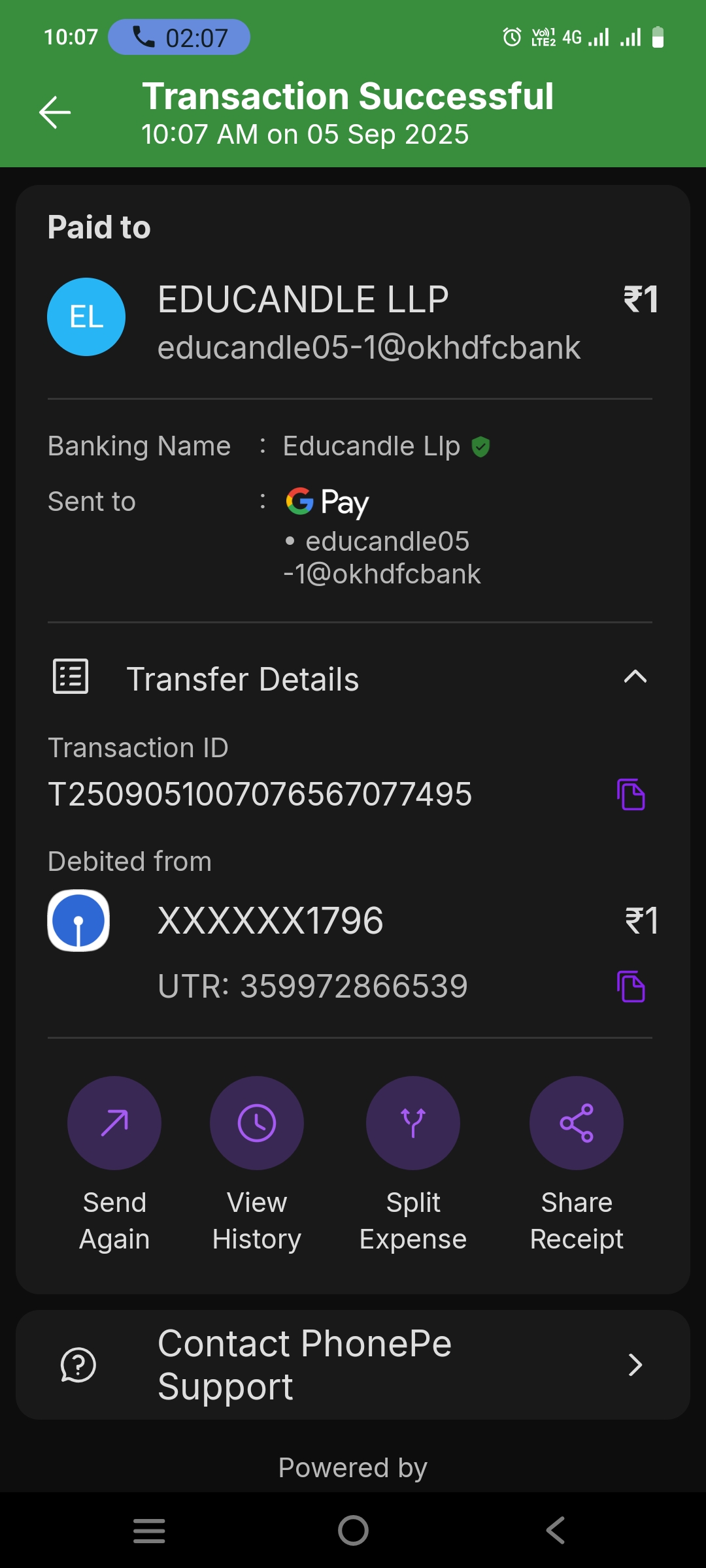This screenshot has width=706, height=1568.
Task: Choose Split Expense
Action: pos(413,1123)
